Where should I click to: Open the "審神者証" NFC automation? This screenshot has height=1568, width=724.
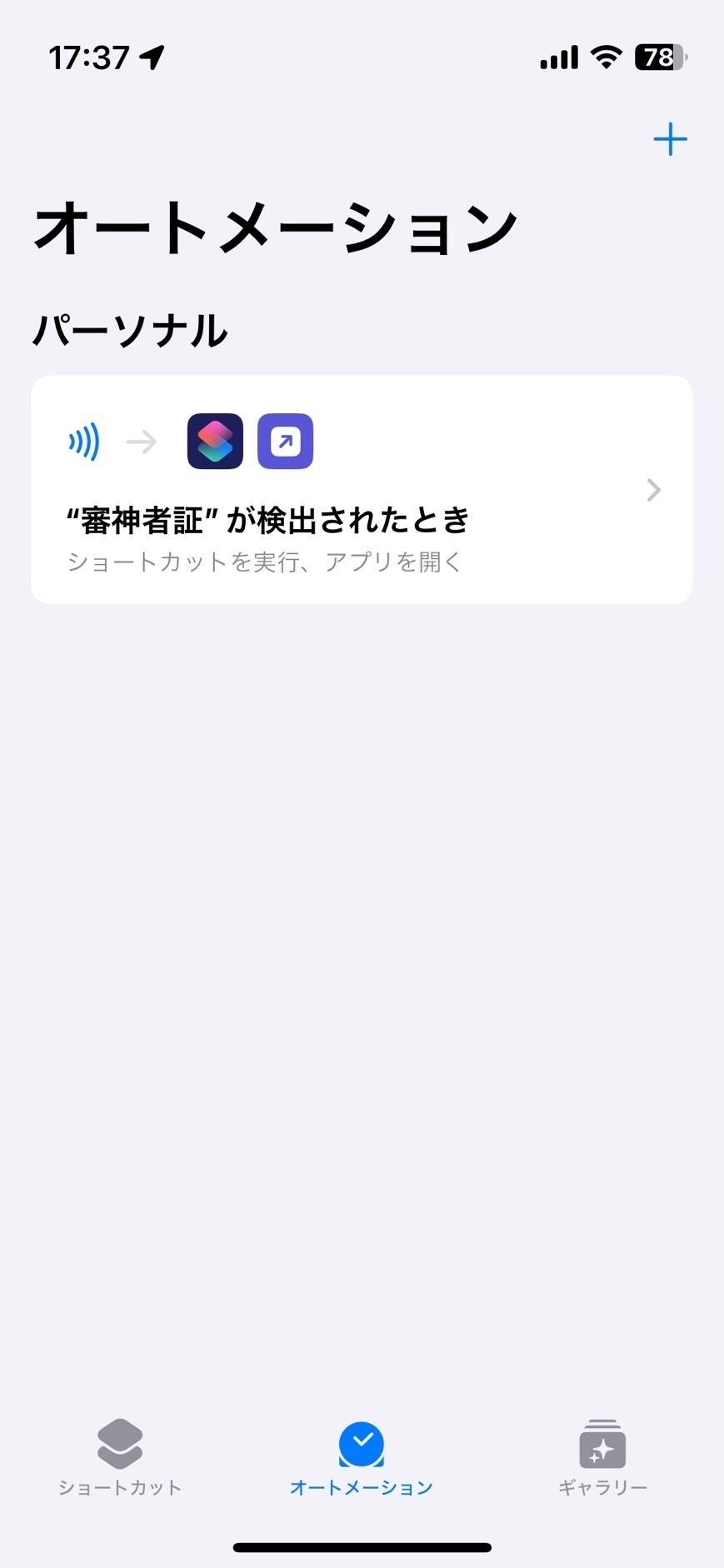362,490
